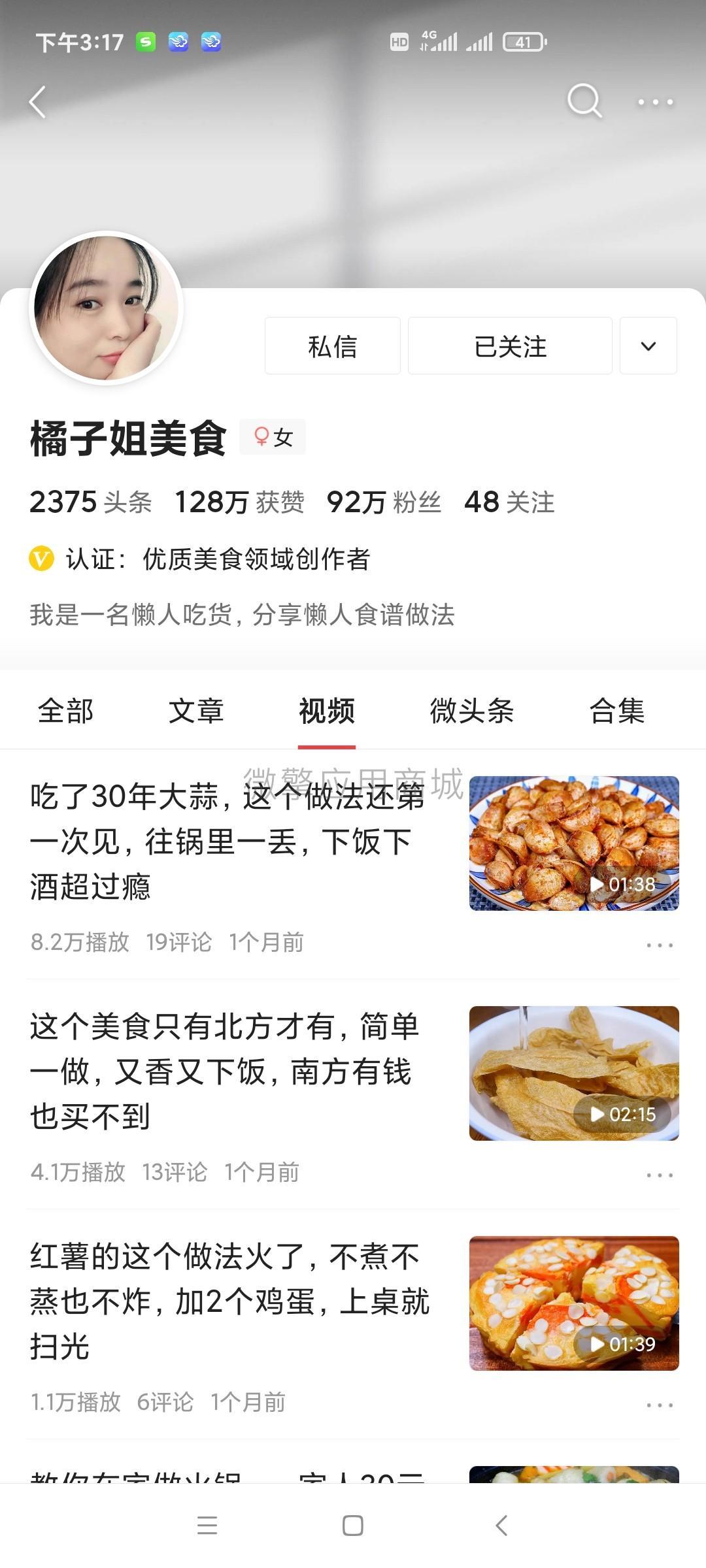This screenshot has width=706, height=1568.
Task: Switch to the 文章 tab
Action: click(196, 711)
